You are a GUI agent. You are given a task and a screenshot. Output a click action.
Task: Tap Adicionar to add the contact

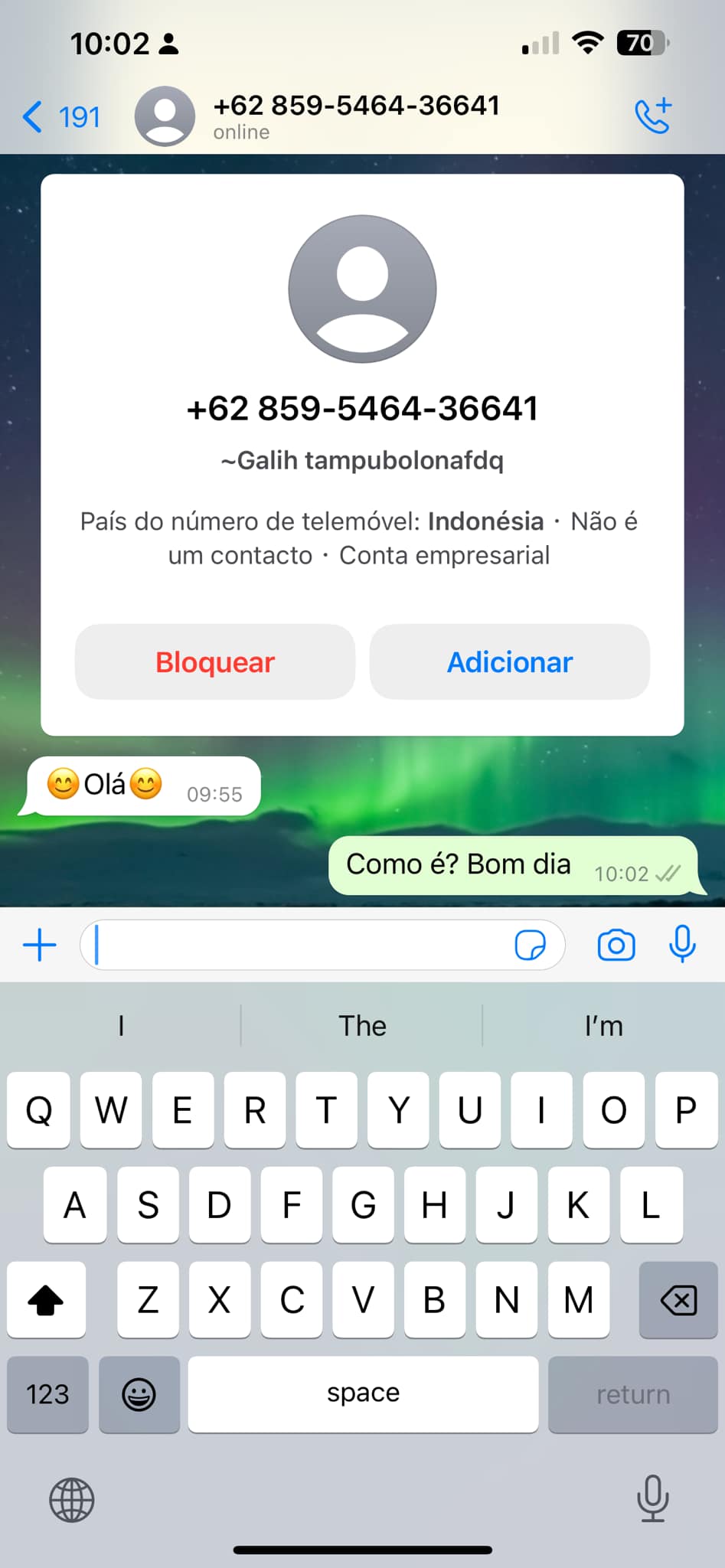point(510,662)
